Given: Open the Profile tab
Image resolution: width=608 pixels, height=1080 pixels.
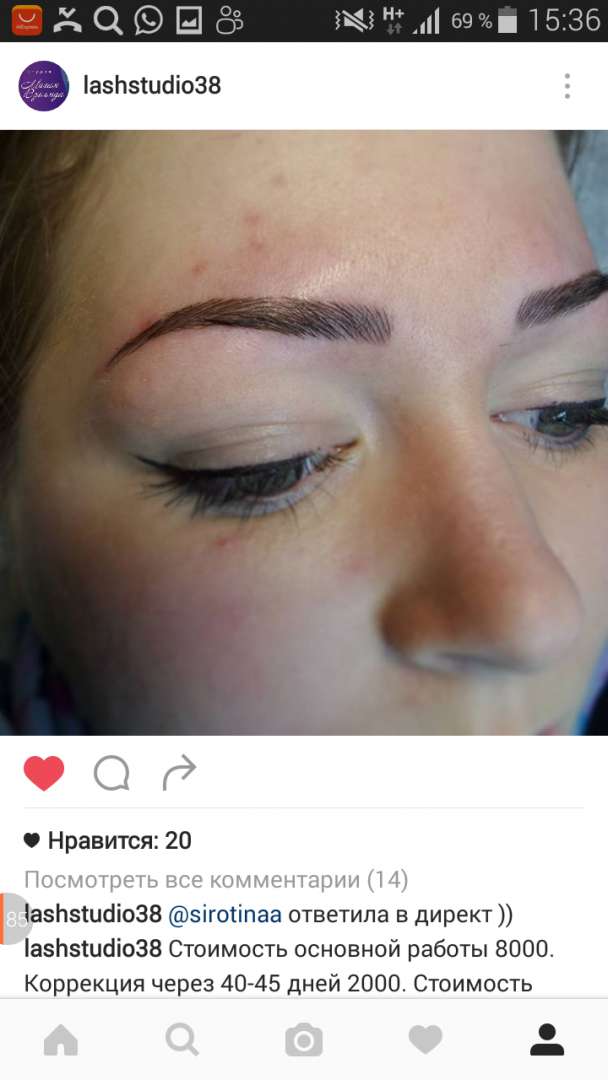Looking at the screenshot, I should 547,1040.
